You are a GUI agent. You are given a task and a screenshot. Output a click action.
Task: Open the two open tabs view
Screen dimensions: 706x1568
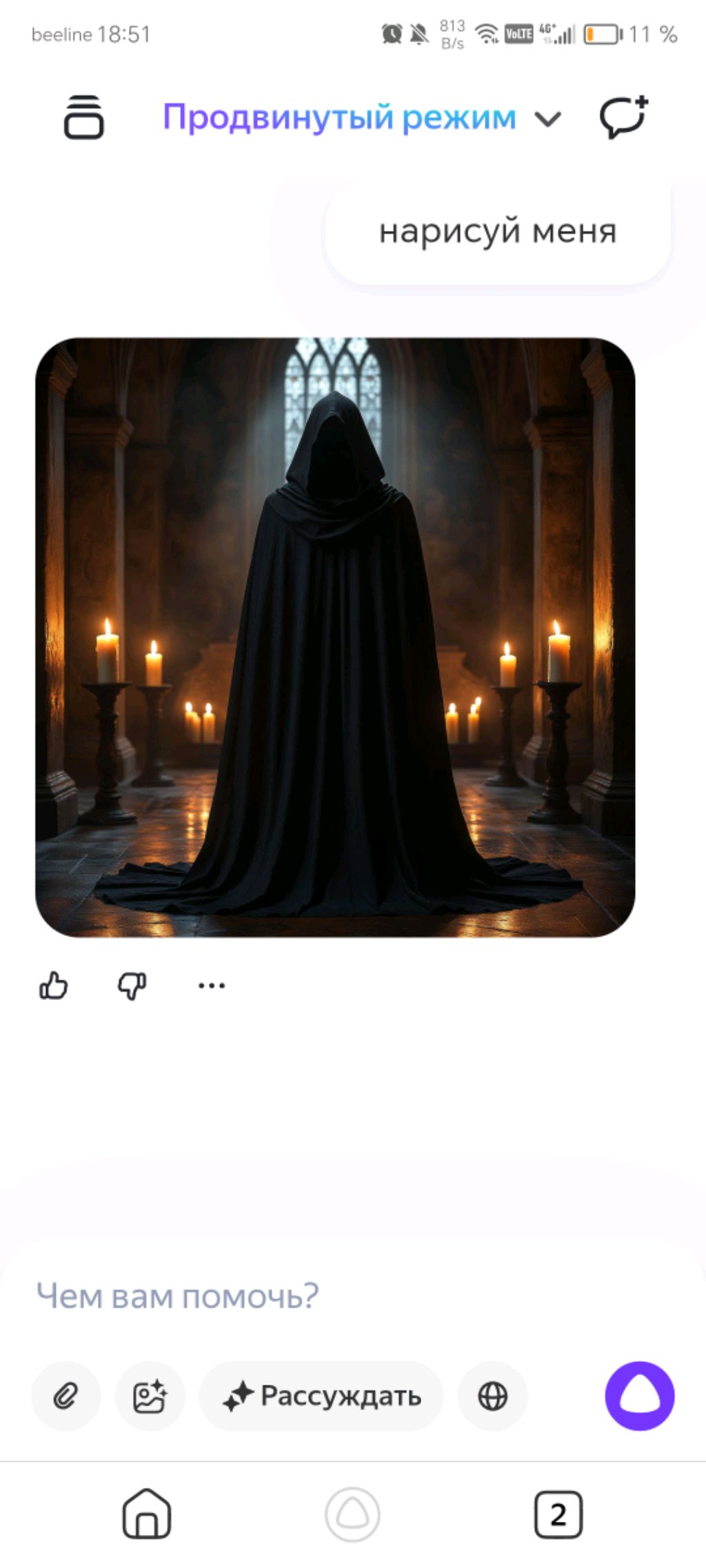point(558,1514)
